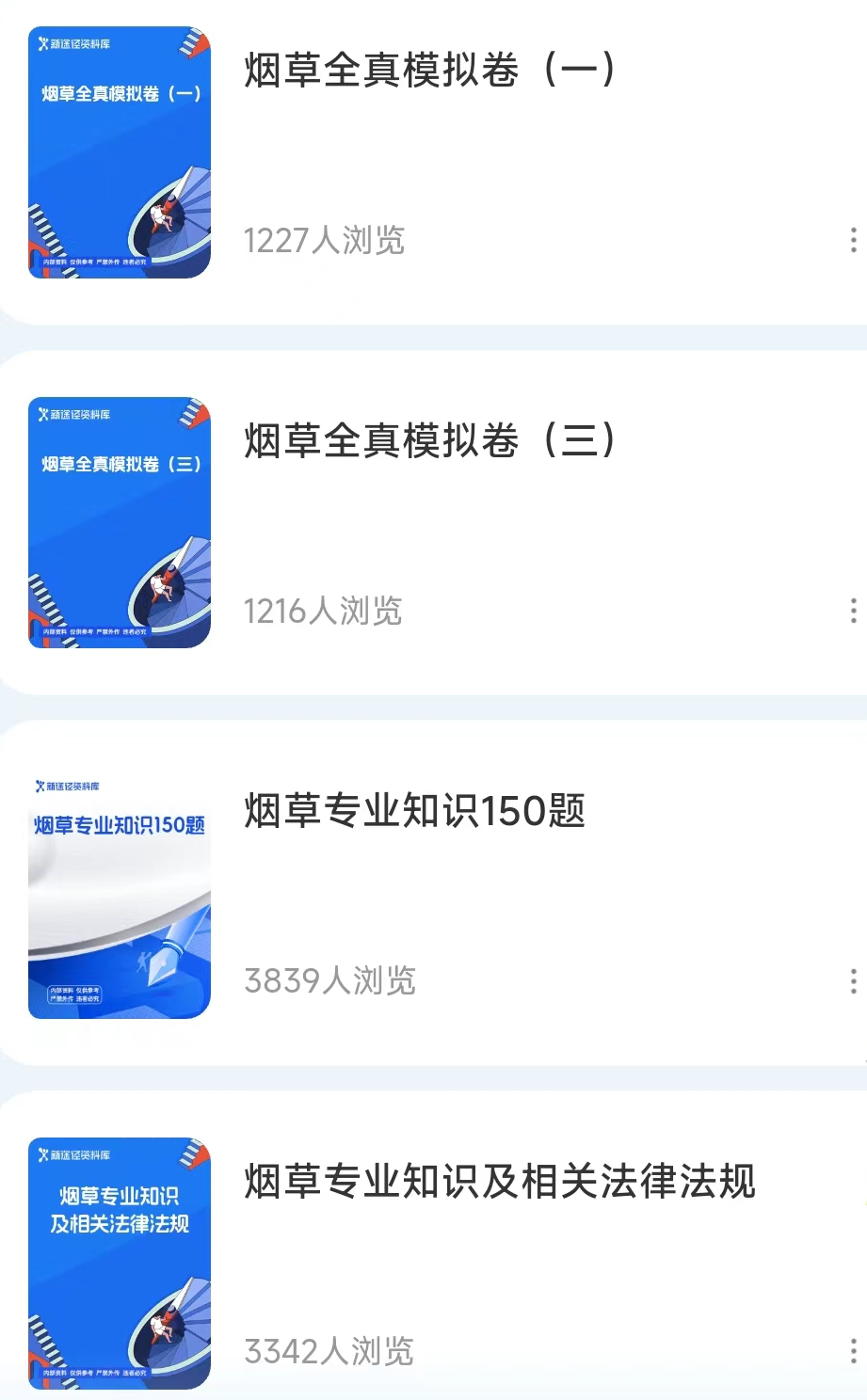This screenshot has height=1400, width=867.
Task: Open more options for 烟草全真模拟卷（一）
Action: (x=853, y=240)
